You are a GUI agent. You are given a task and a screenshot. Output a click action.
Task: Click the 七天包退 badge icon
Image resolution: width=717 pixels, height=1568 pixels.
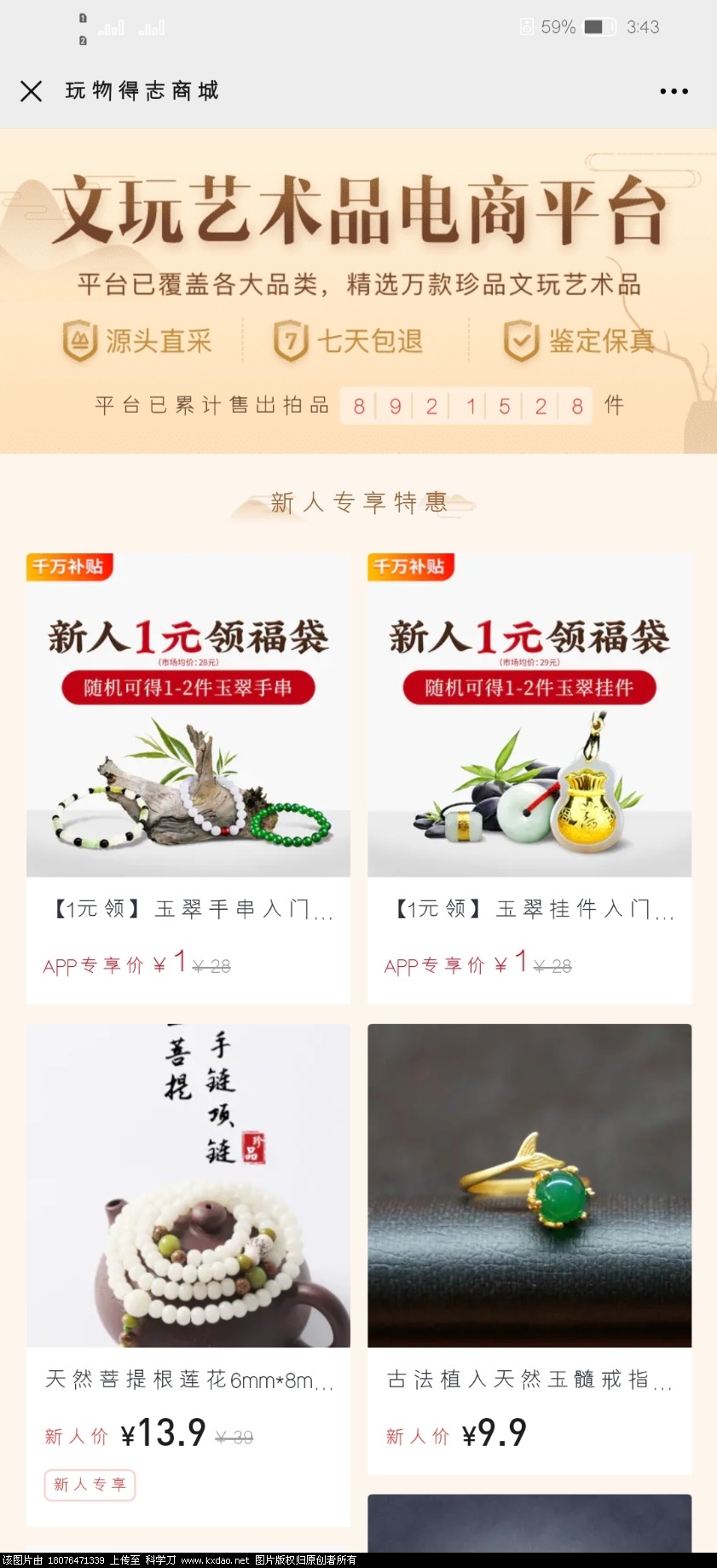(290, 338)
